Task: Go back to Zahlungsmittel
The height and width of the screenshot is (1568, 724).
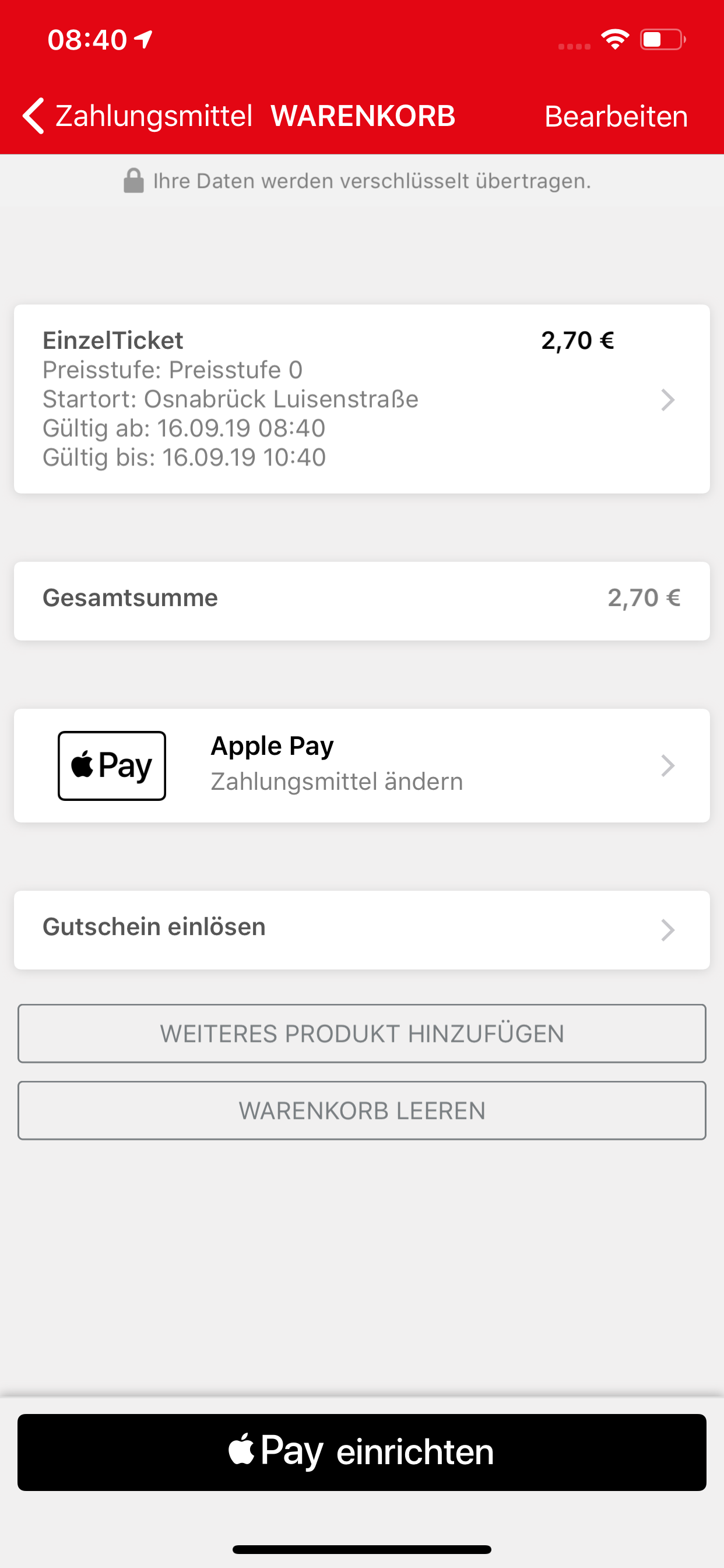Action: [x=138, y=116]
